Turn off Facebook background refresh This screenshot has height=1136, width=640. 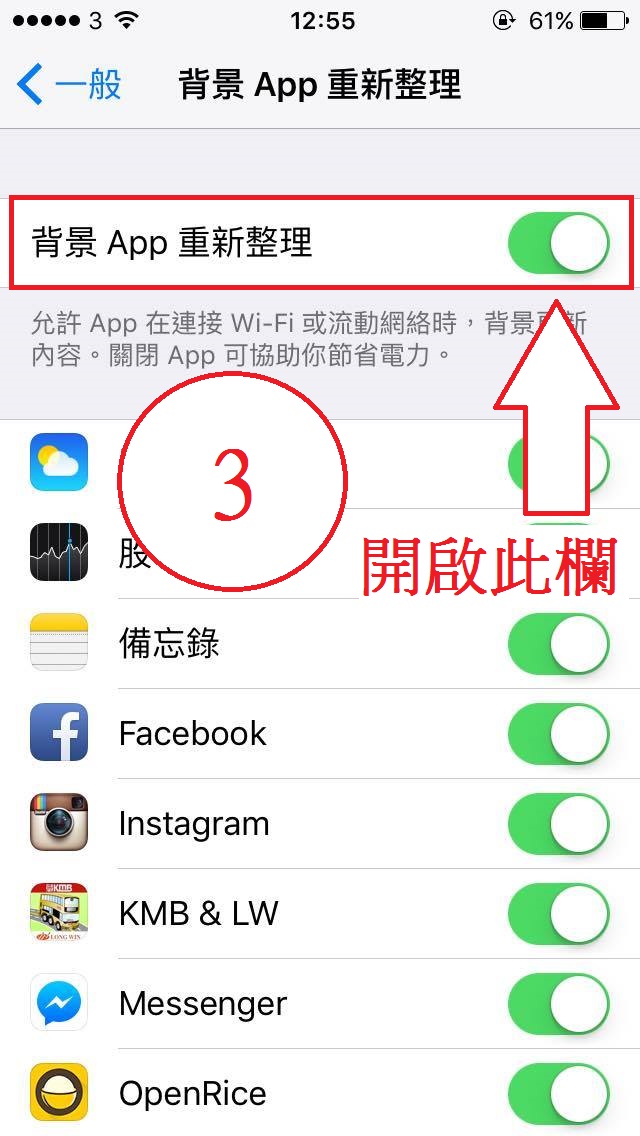558,733
